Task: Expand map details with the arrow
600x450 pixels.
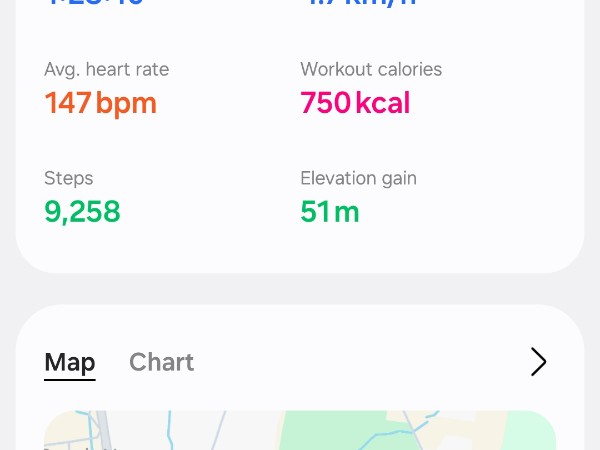Action: 538,362
